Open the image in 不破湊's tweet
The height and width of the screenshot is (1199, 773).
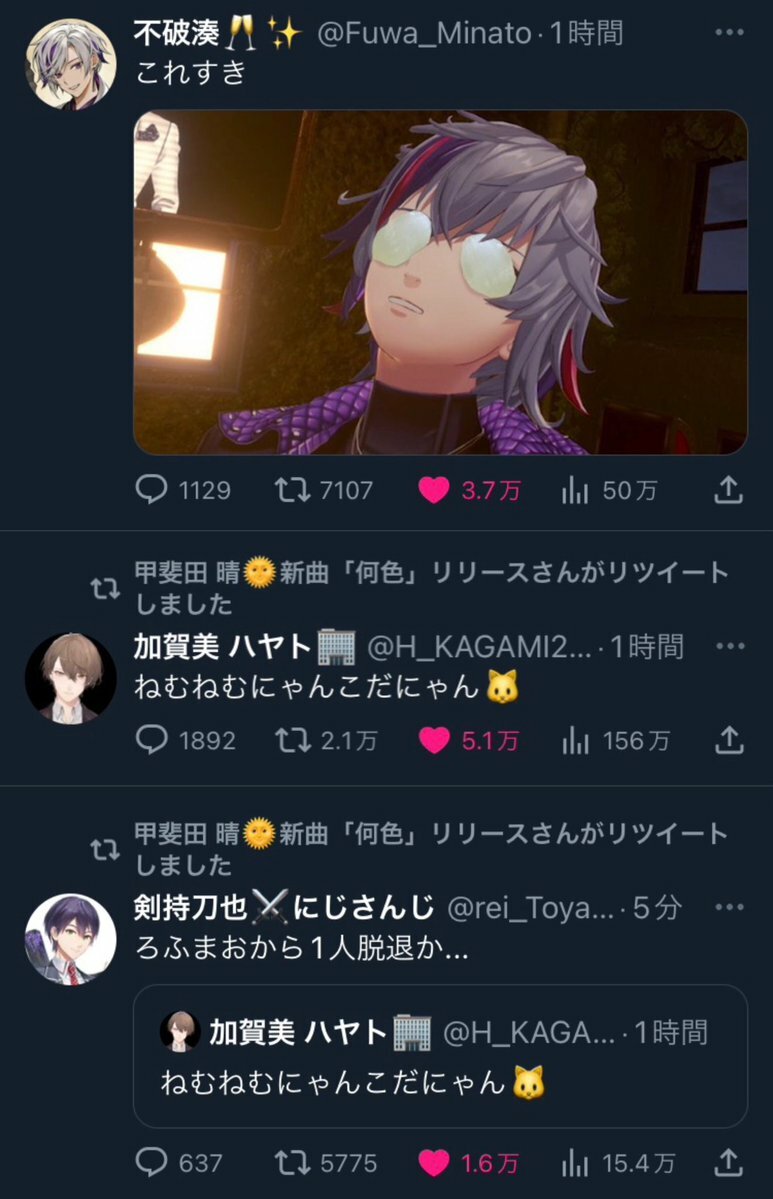(440, 282)
